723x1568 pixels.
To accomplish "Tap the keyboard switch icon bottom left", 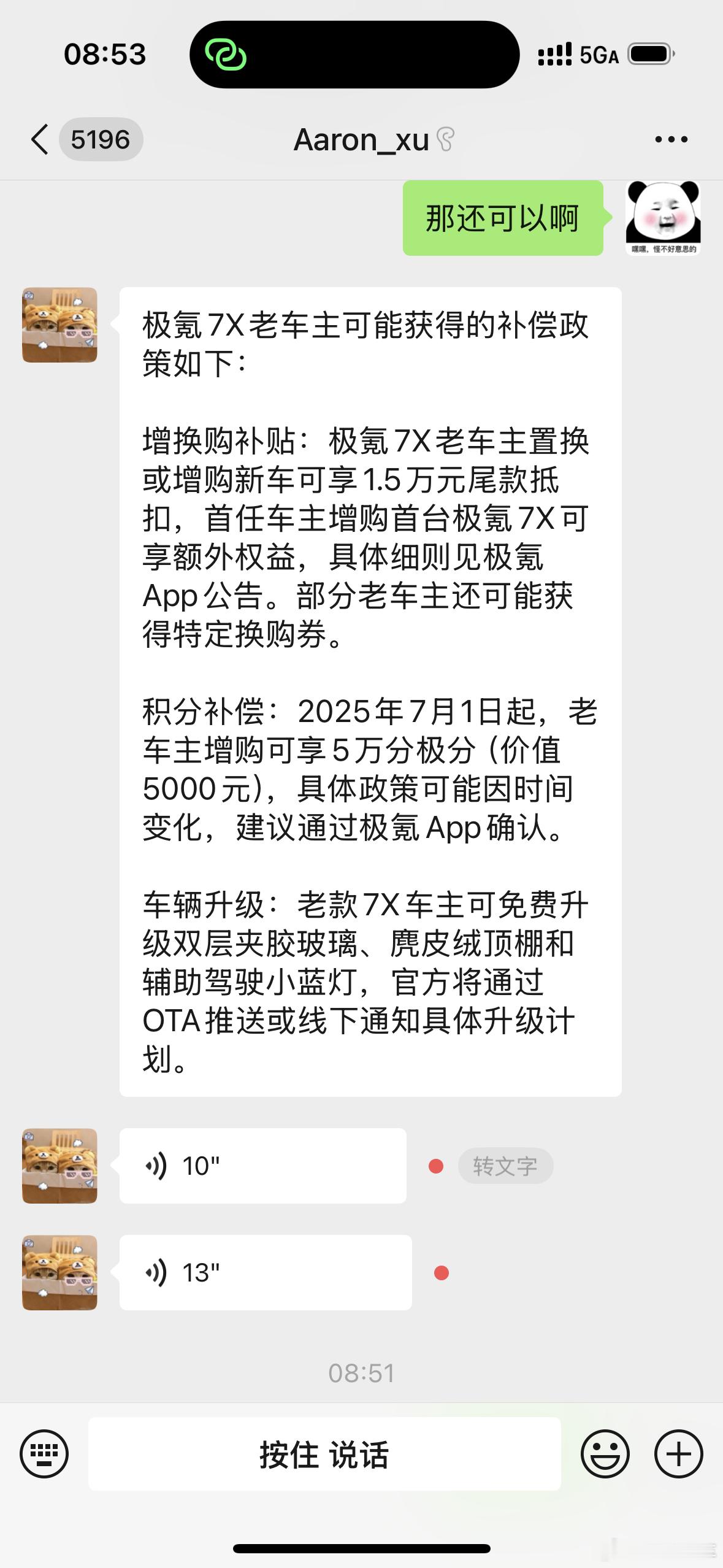I will pyautogui.click(x=44, y=1453).
